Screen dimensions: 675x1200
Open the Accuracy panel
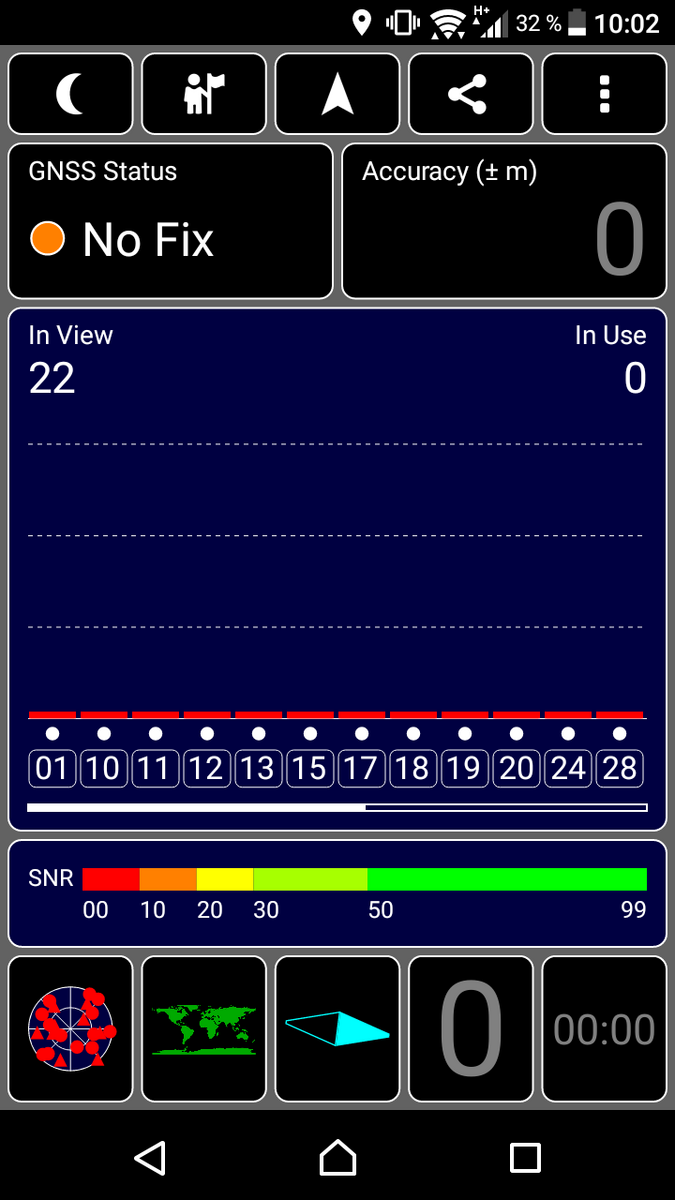pyautogui.click(x=504, y=221)
